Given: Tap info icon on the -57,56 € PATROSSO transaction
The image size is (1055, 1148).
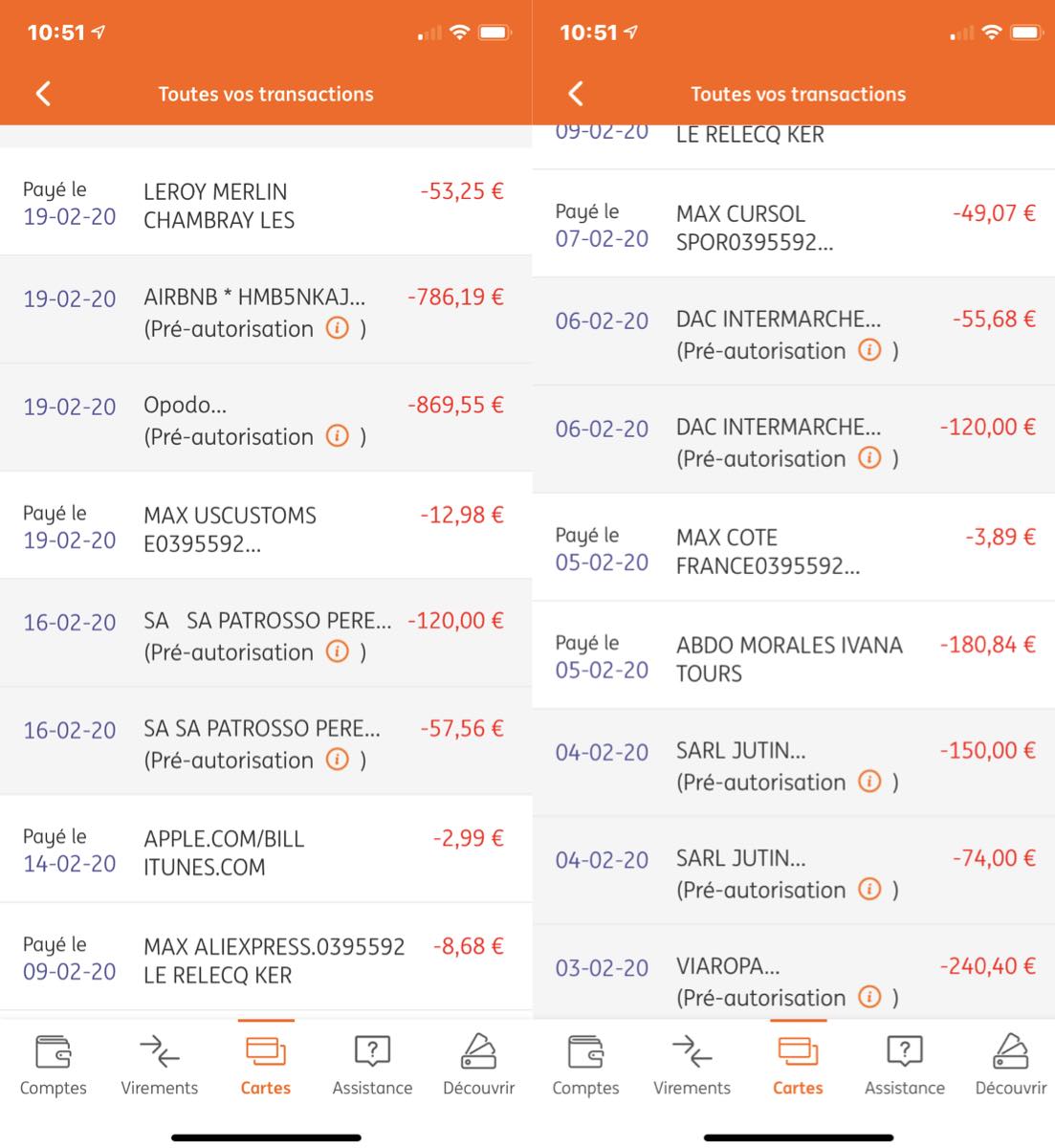Looking at the screenshot, I should point(338,760).
